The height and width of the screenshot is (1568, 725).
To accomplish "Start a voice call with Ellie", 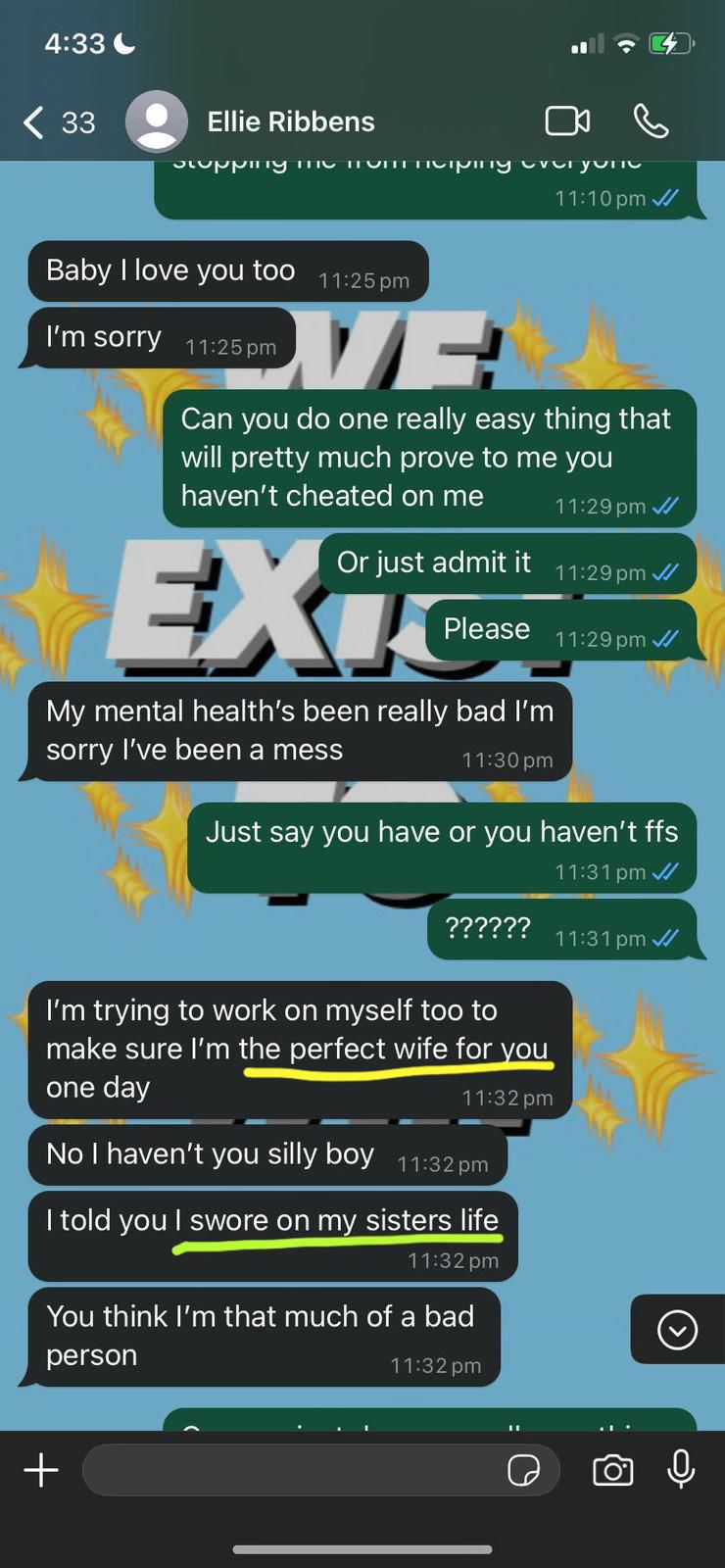I will click(651, 121).
